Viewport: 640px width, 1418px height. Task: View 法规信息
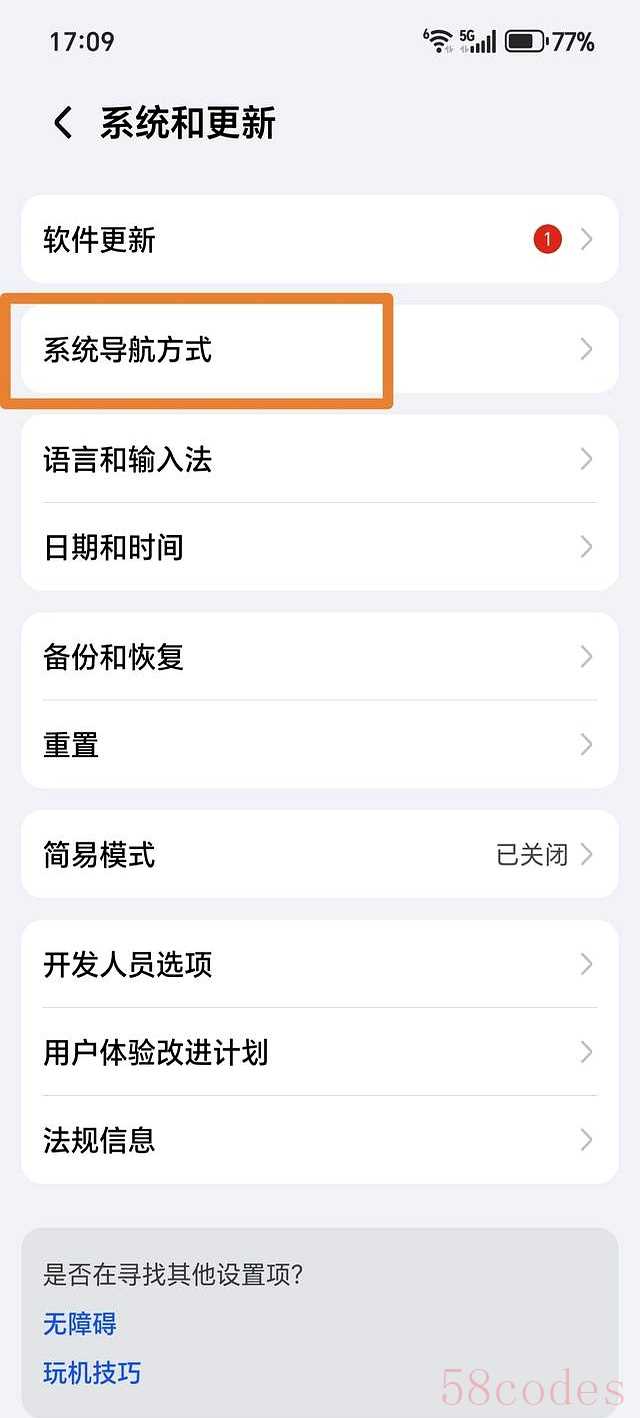[319, 1140]
